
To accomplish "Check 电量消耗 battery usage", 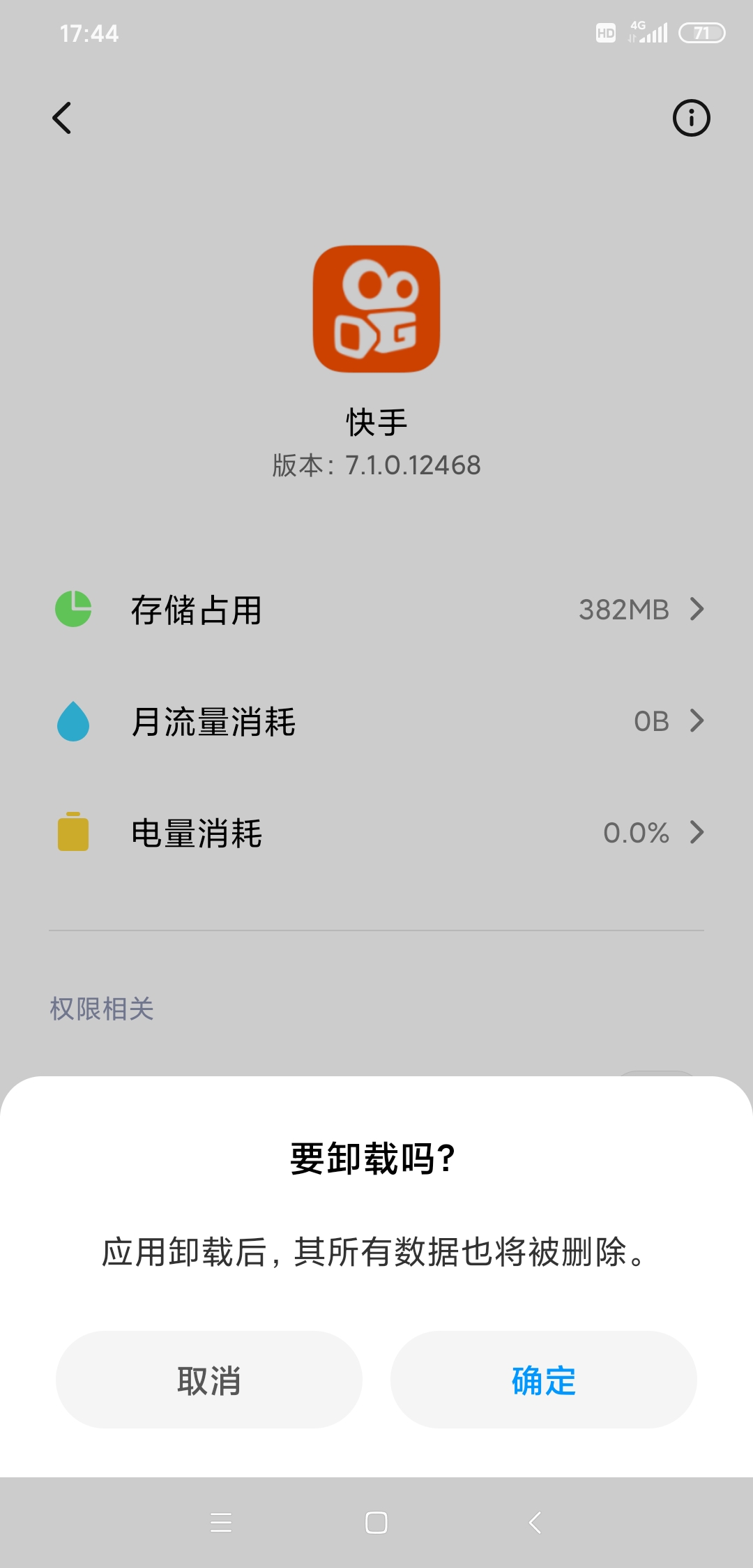I will pos(376,833).
